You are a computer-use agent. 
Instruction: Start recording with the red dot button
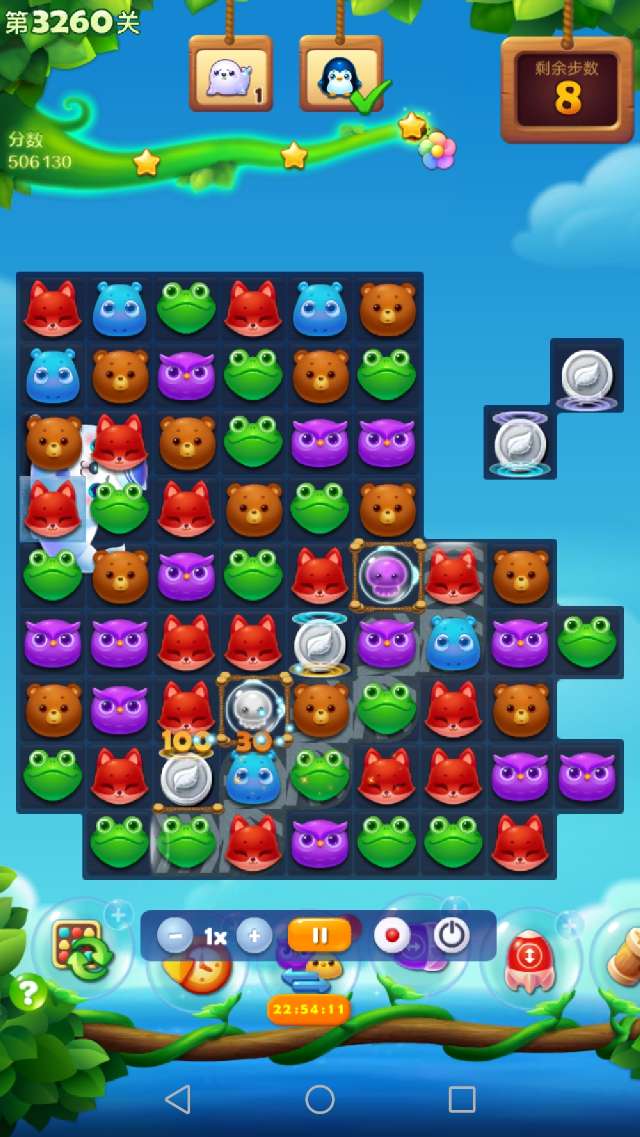pyautogui.click(x=392, y=936)
